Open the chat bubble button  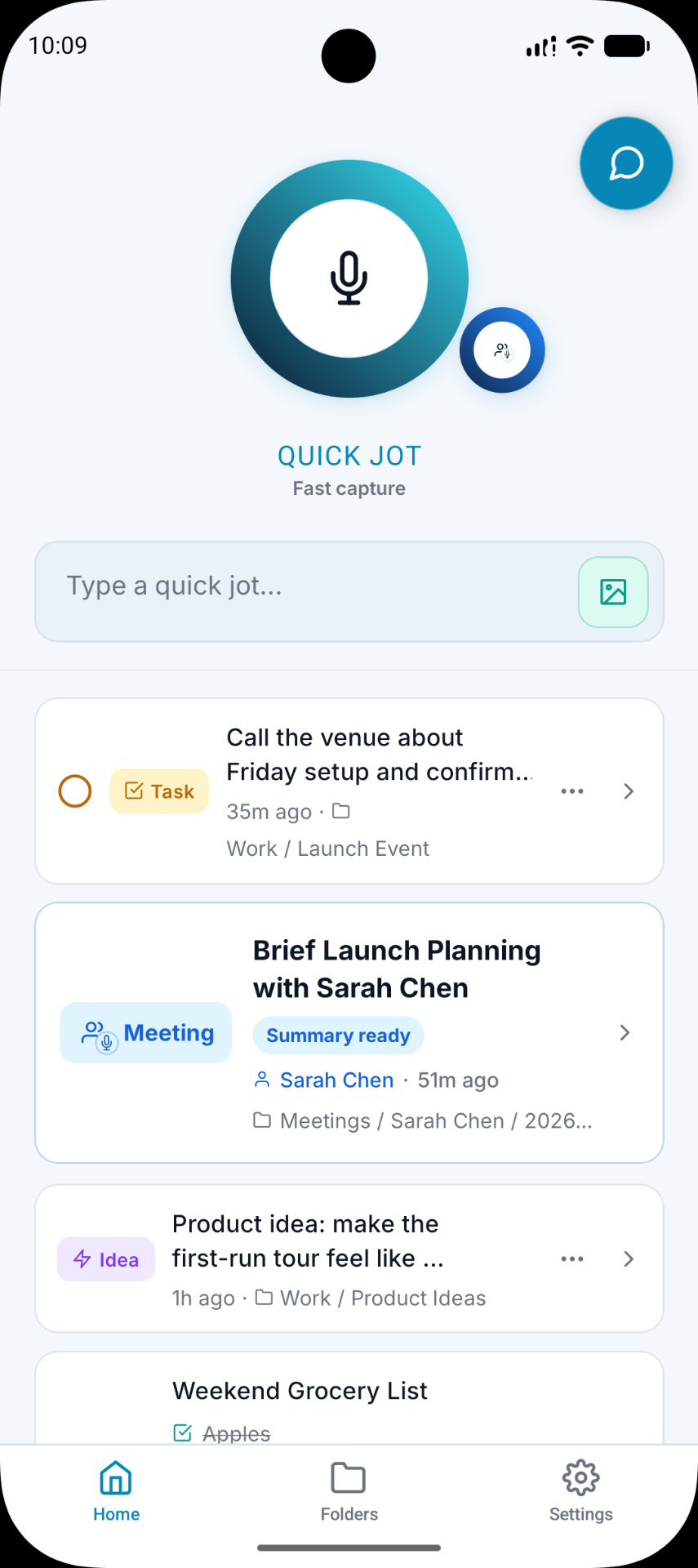pyautogui.click(x=626, y=163)
